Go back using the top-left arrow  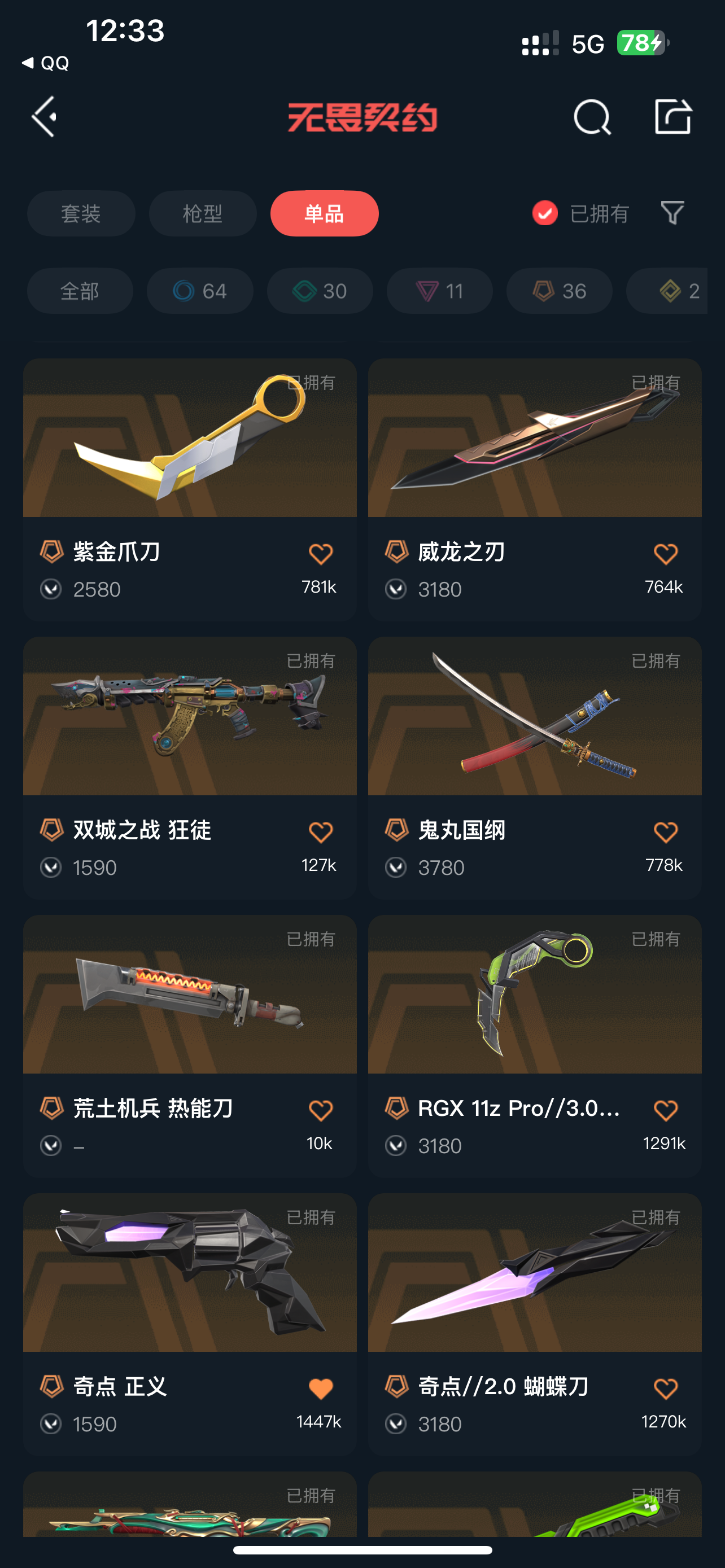pyautogui.click(x=44, y=116)
